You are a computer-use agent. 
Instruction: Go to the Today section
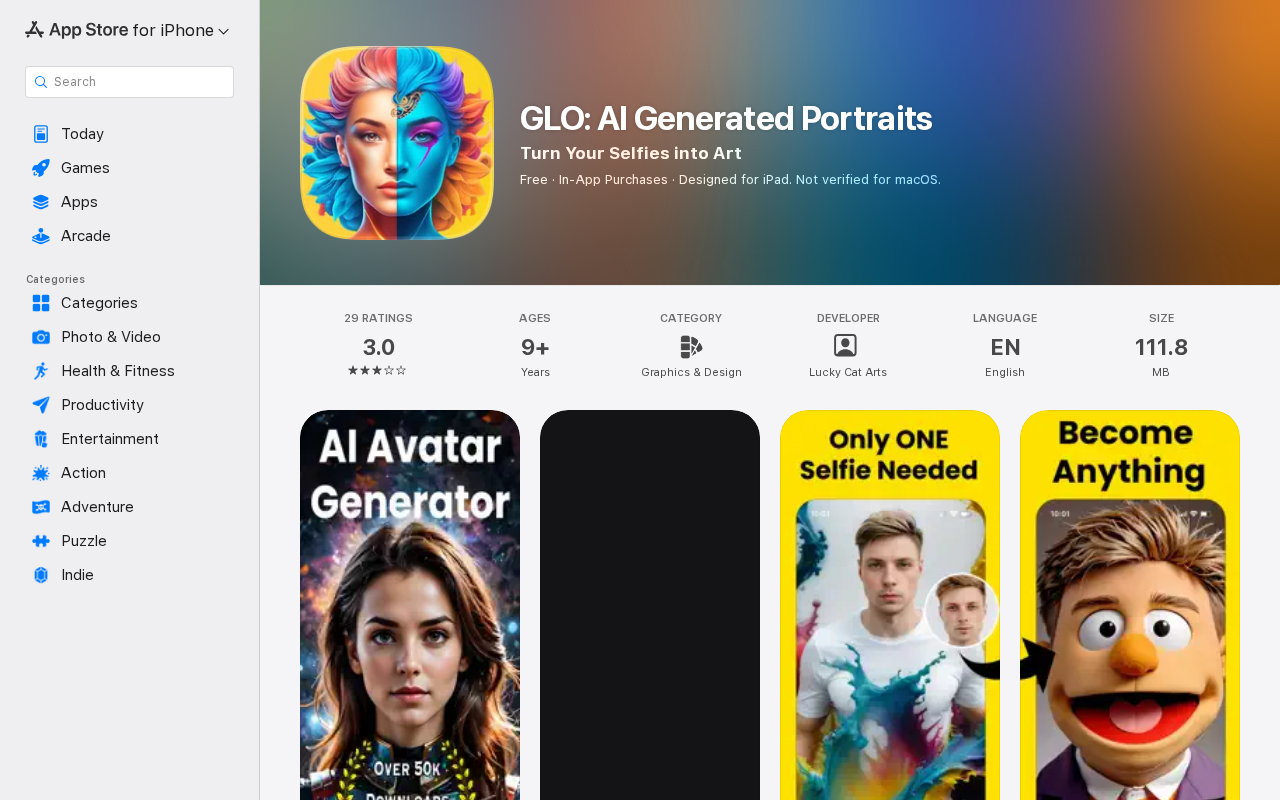[x=82, y=134]
